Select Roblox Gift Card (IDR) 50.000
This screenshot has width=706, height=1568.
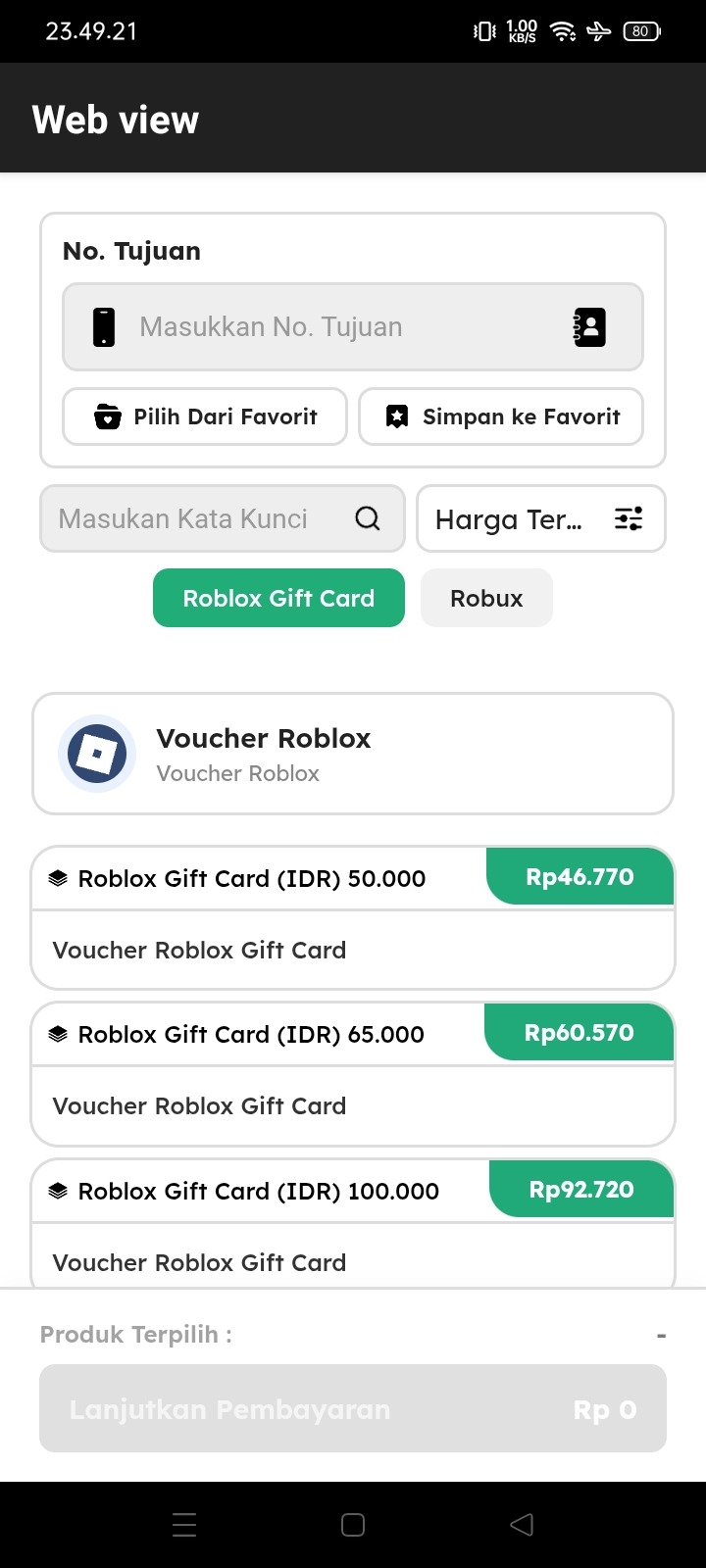tap(353, 917)
